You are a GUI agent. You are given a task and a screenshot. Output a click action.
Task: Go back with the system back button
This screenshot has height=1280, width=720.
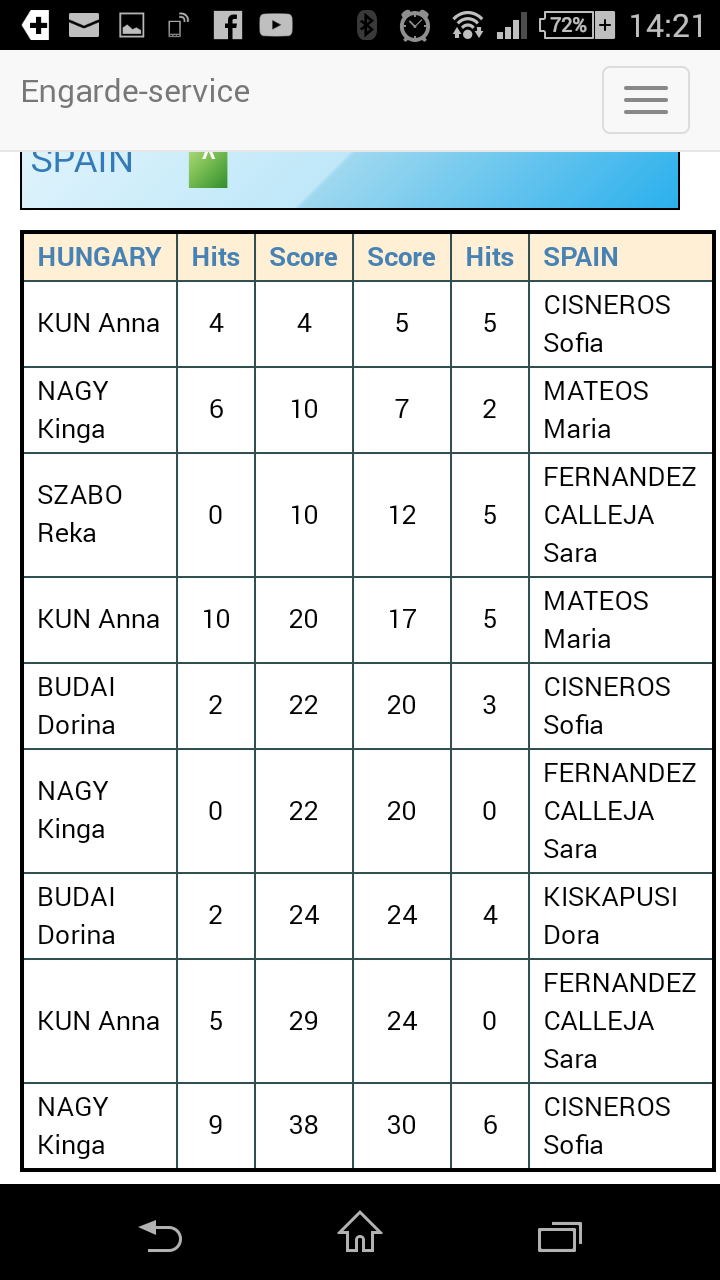pos(160,1235)
